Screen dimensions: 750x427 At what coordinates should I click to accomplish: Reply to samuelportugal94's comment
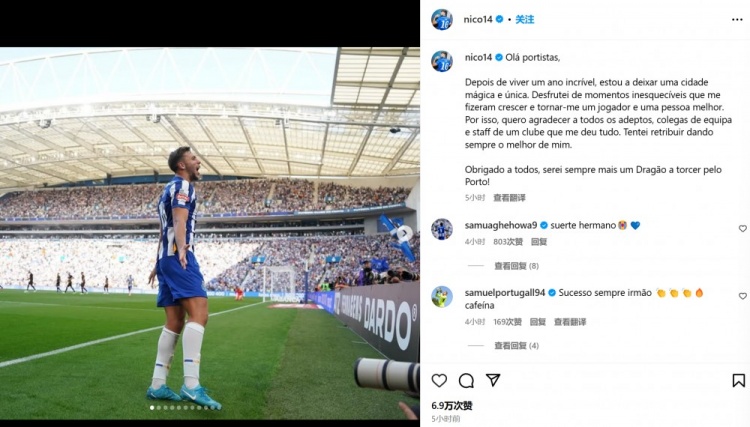coord(539,322)
